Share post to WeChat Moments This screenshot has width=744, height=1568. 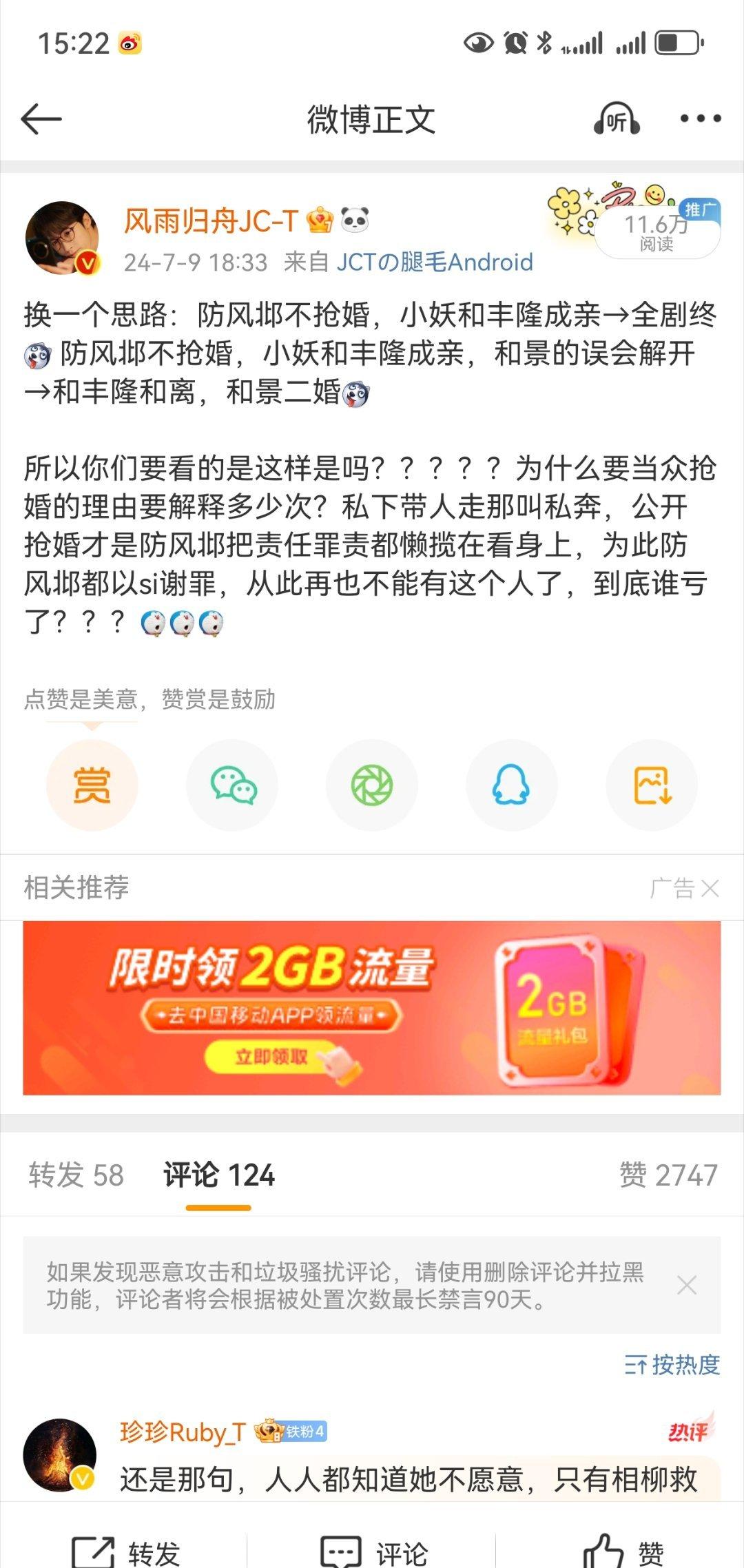click(372, 785)
